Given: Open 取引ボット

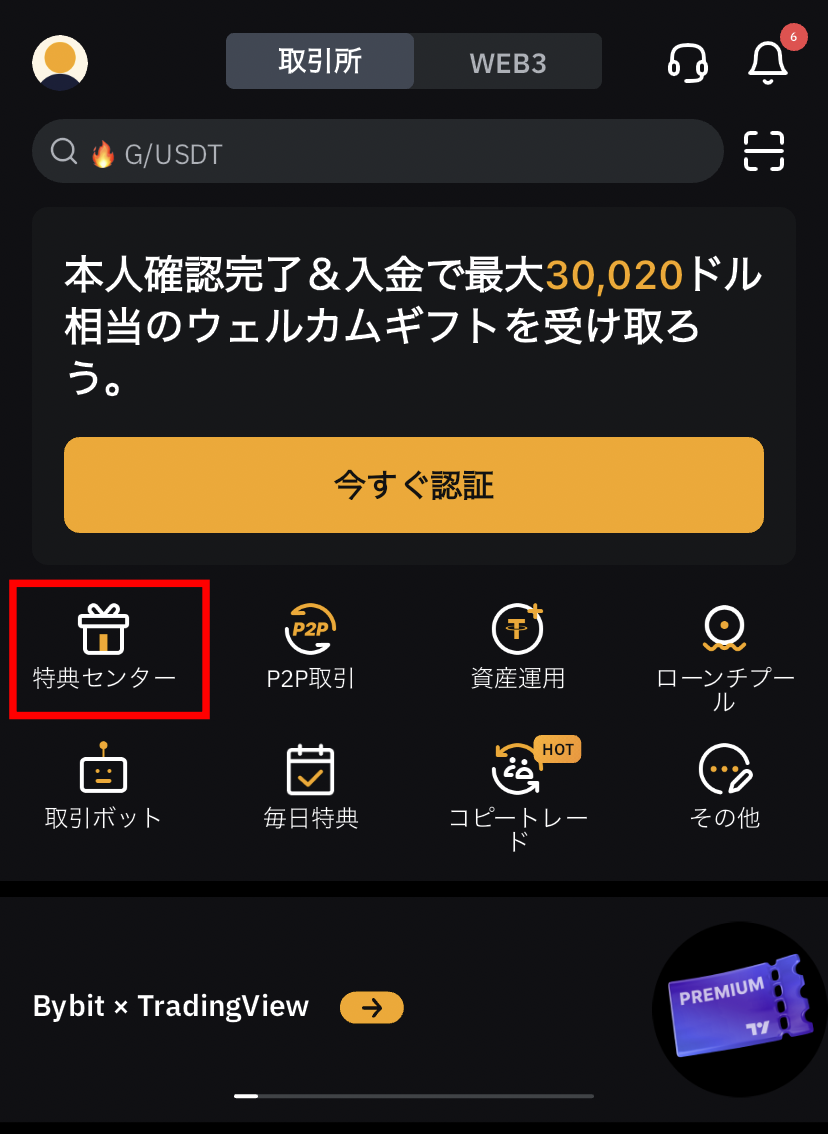Looking at the screenshot, I should coord(104,788).
